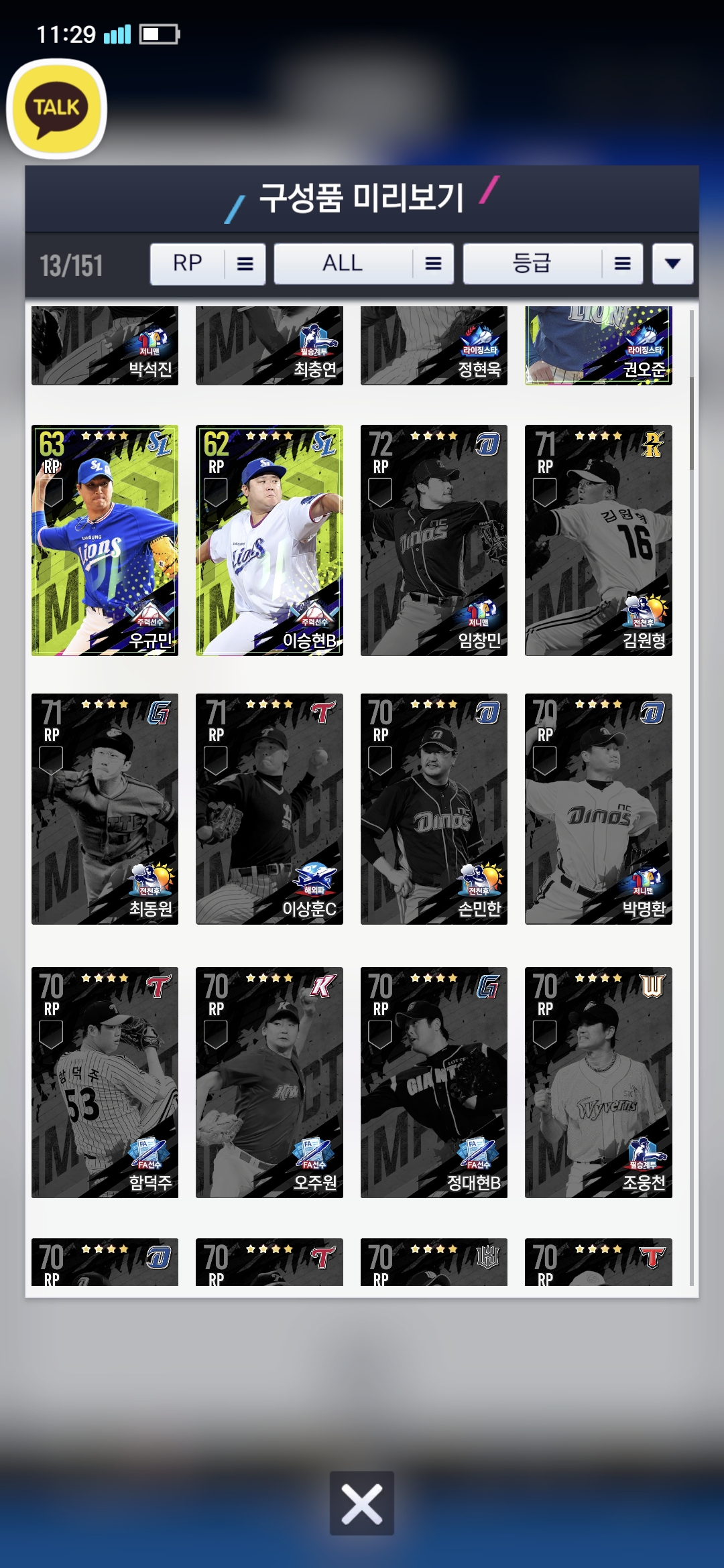
Task: Open the 이승현B player card
Action: (269, 540)
